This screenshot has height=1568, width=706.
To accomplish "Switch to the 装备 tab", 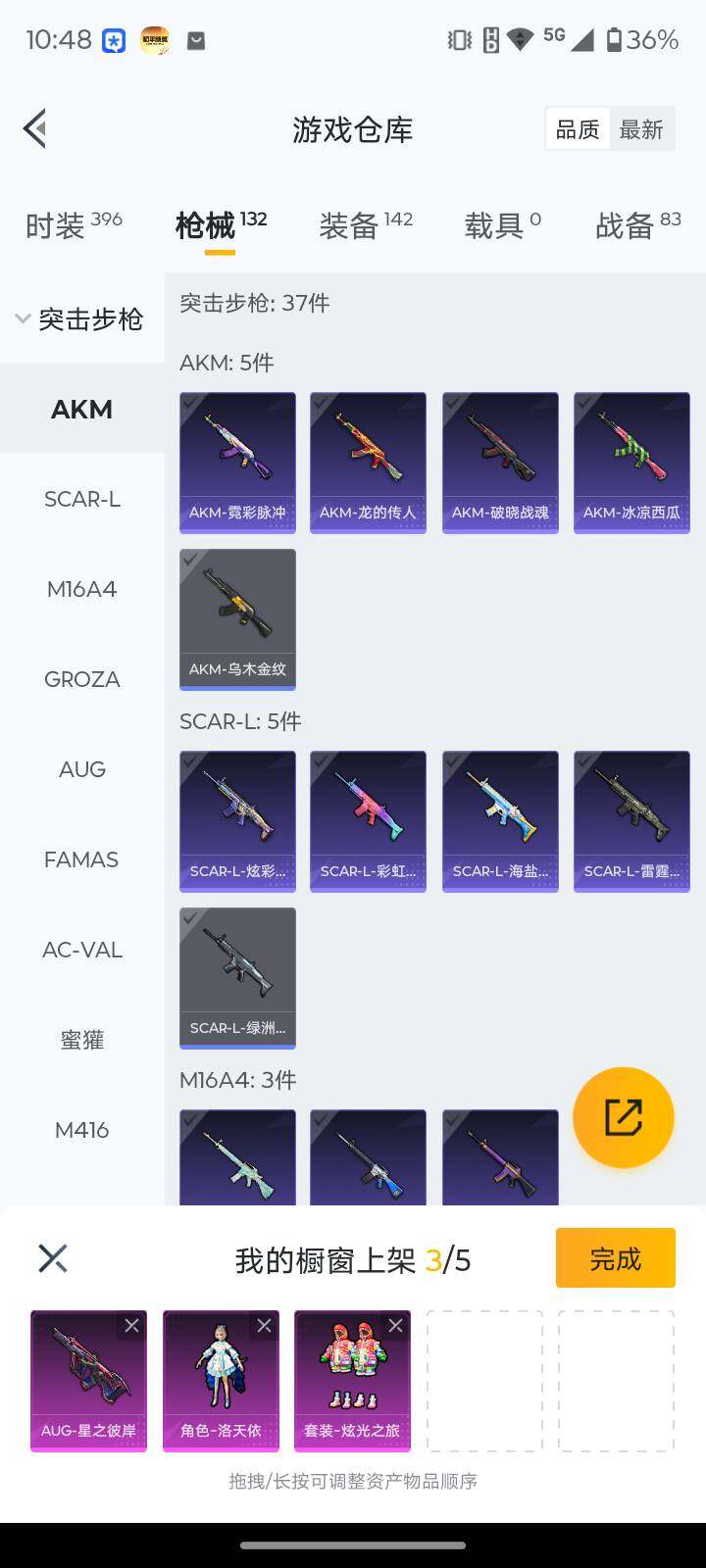I will (x=366, y=225).
